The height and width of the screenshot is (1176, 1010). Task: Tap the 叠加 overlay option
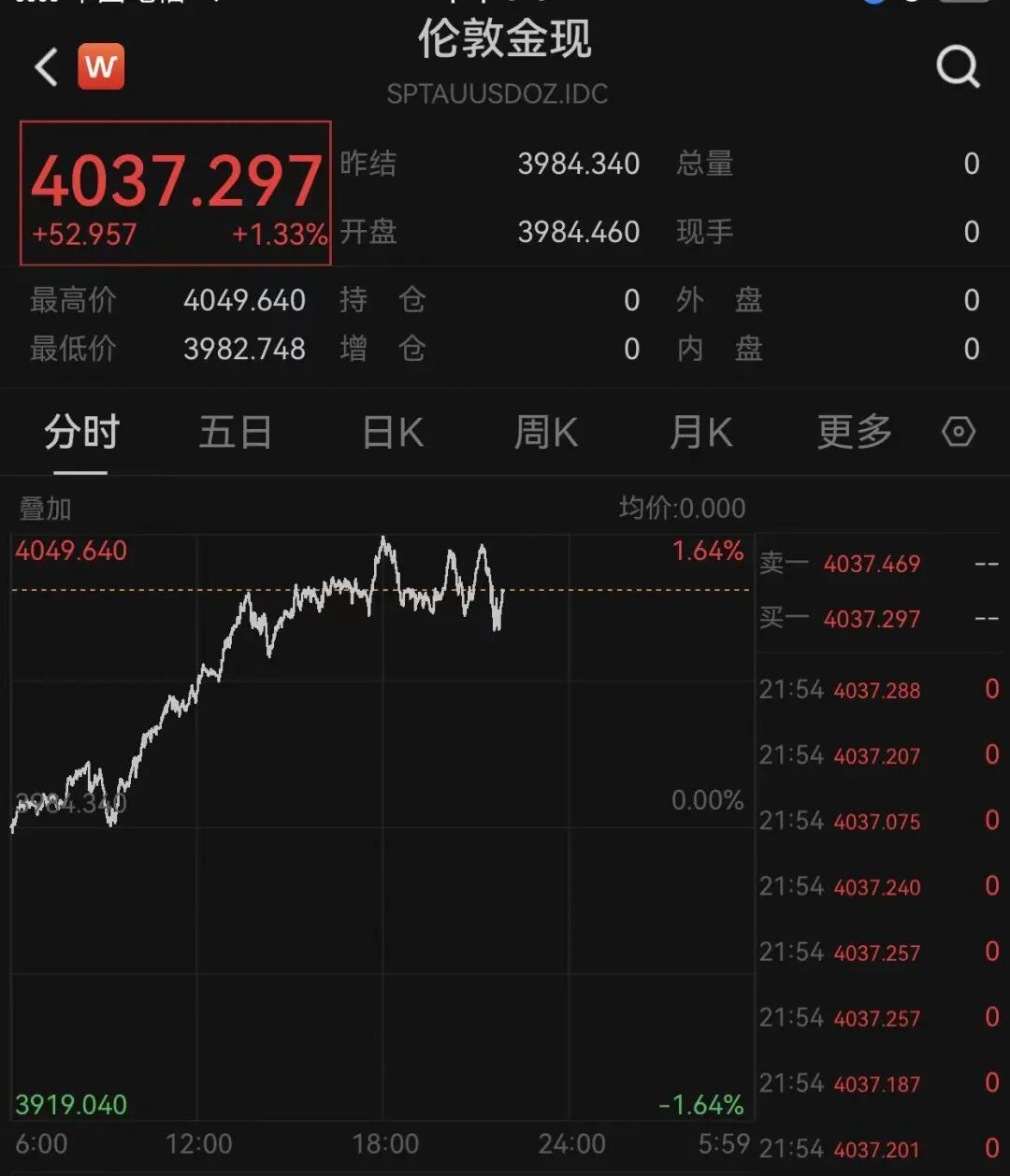[x=46, y=509]
